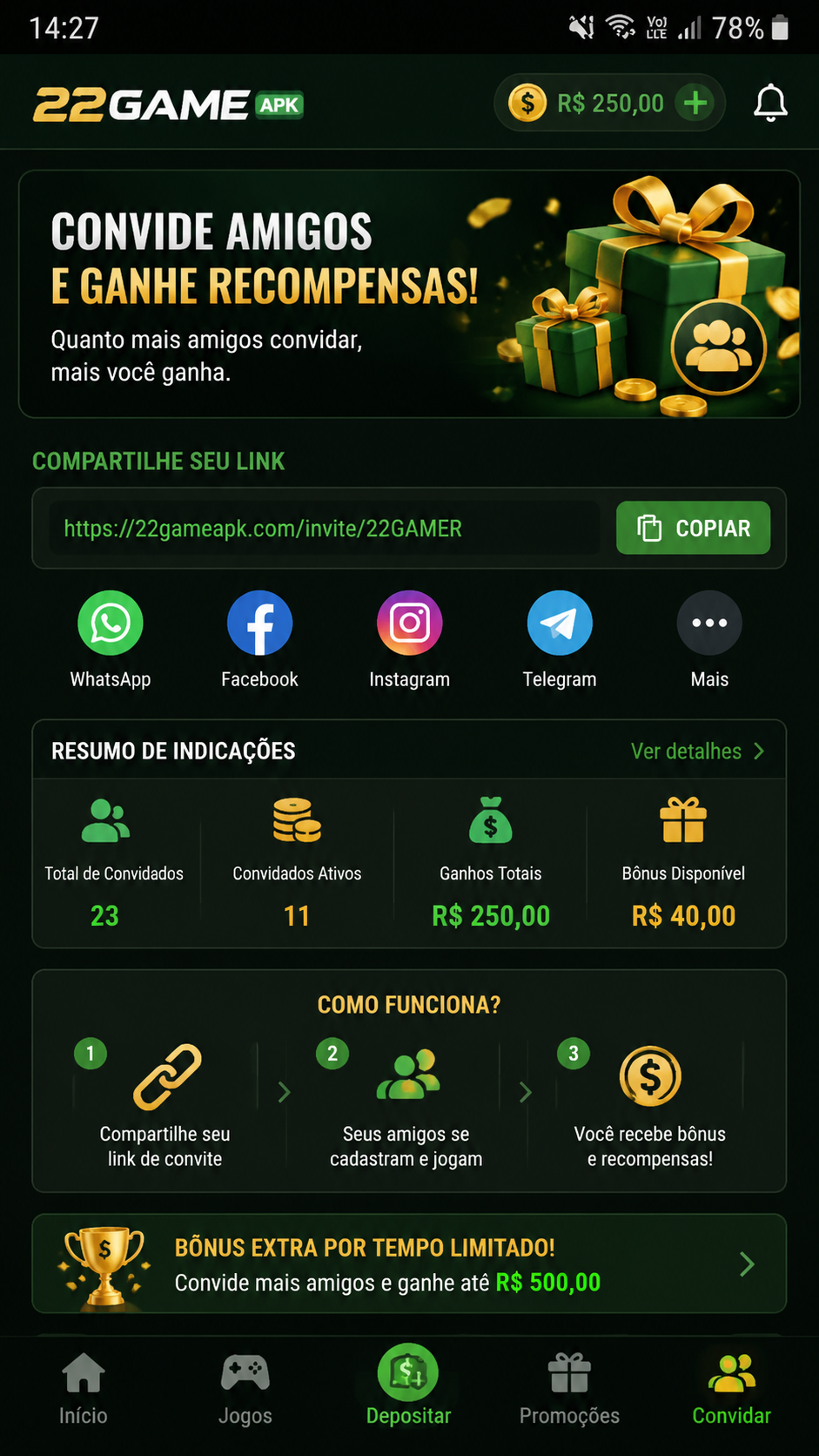This screenshot has height=1456, width=819.
Task: Select the Convidar tab
Action: coord(732,1389)
